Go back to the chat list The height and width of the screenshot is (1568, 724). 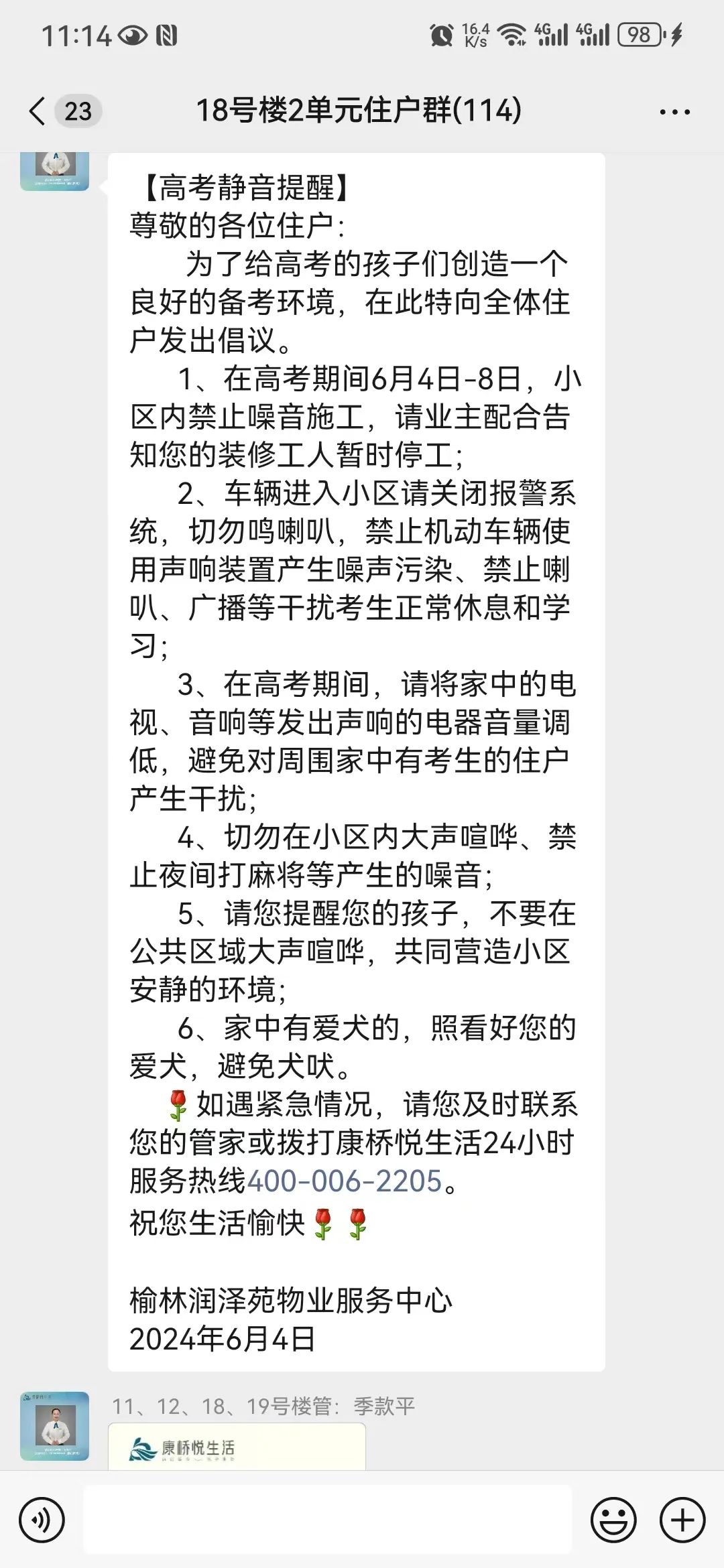39,111
